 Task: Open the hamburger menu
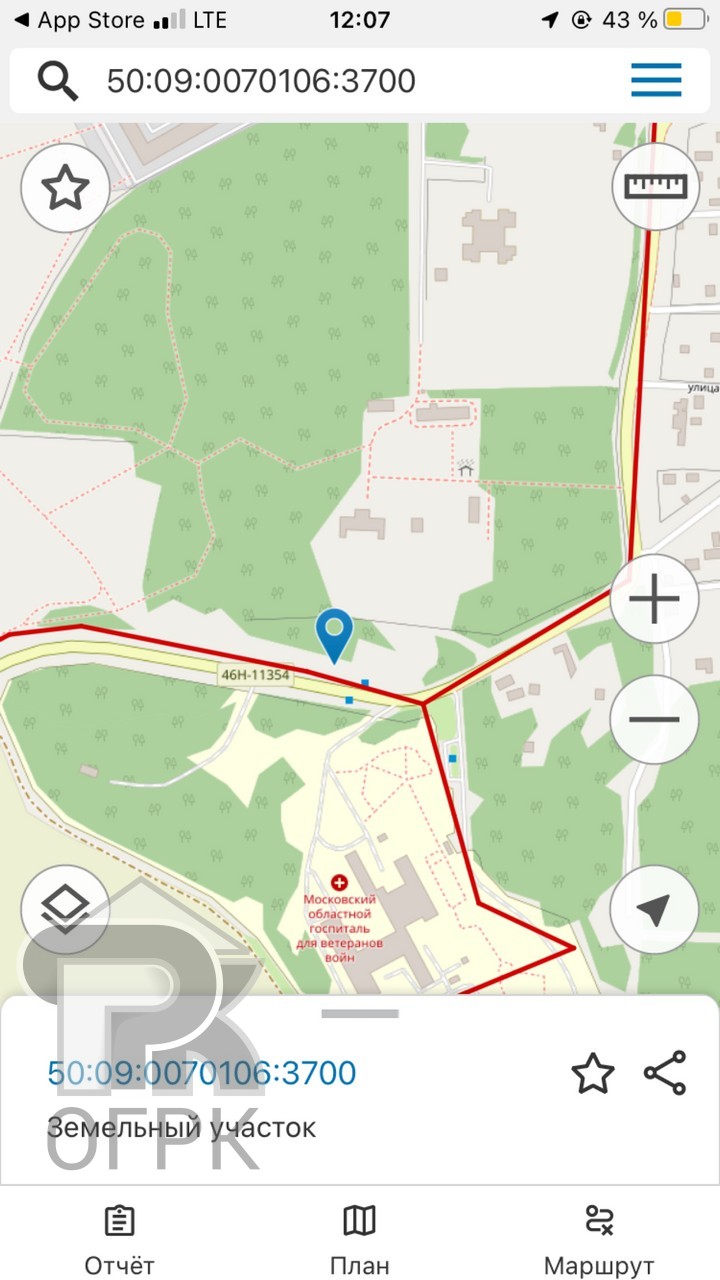point(656,80)
